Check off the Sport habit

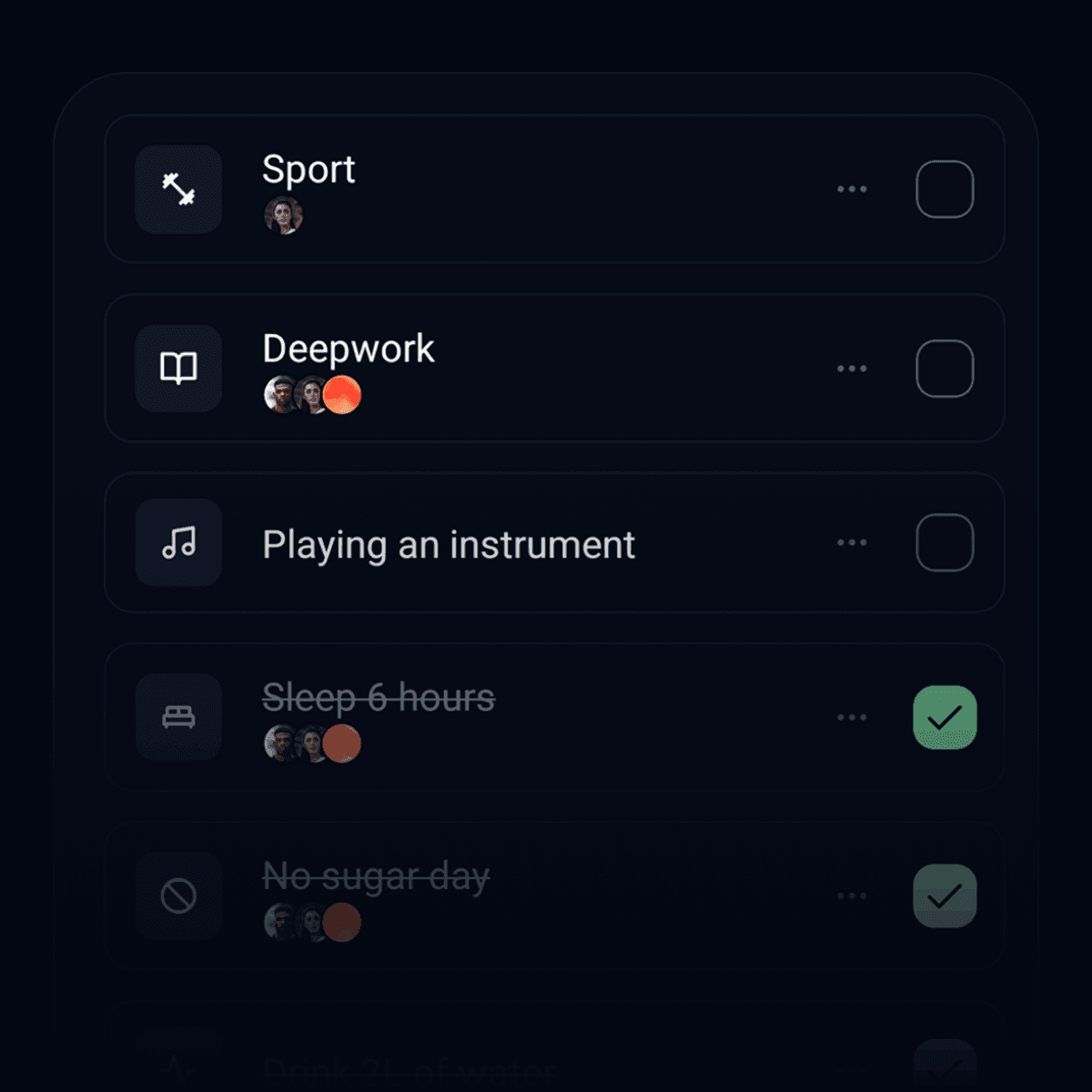(x=945, y=189)
